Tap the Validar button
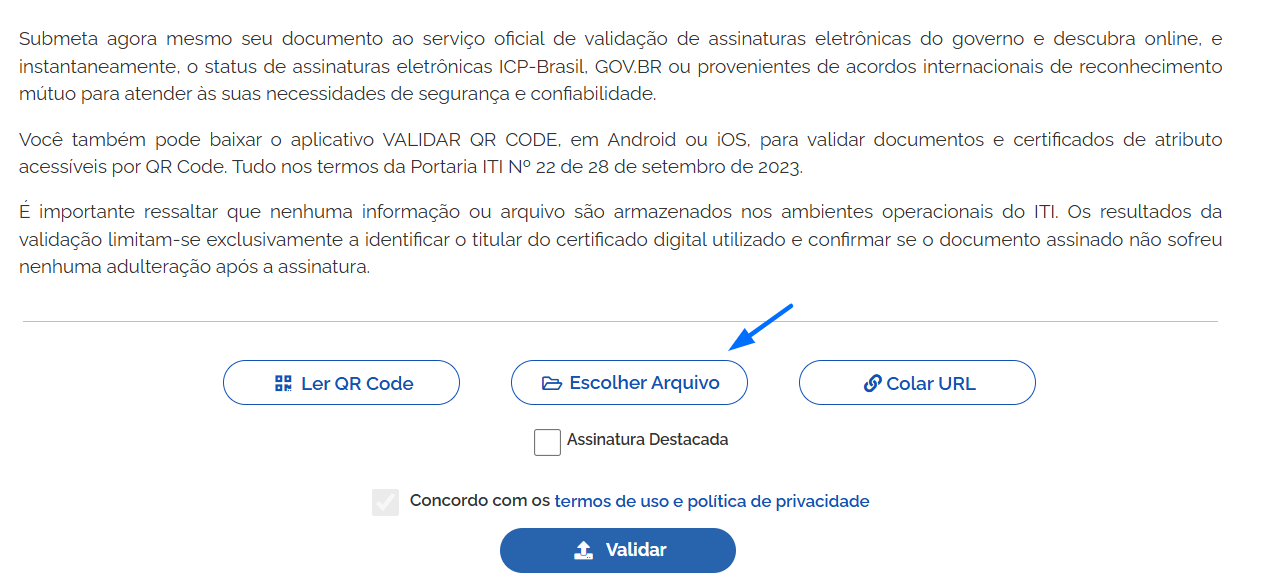 click(x=617, y=550)
